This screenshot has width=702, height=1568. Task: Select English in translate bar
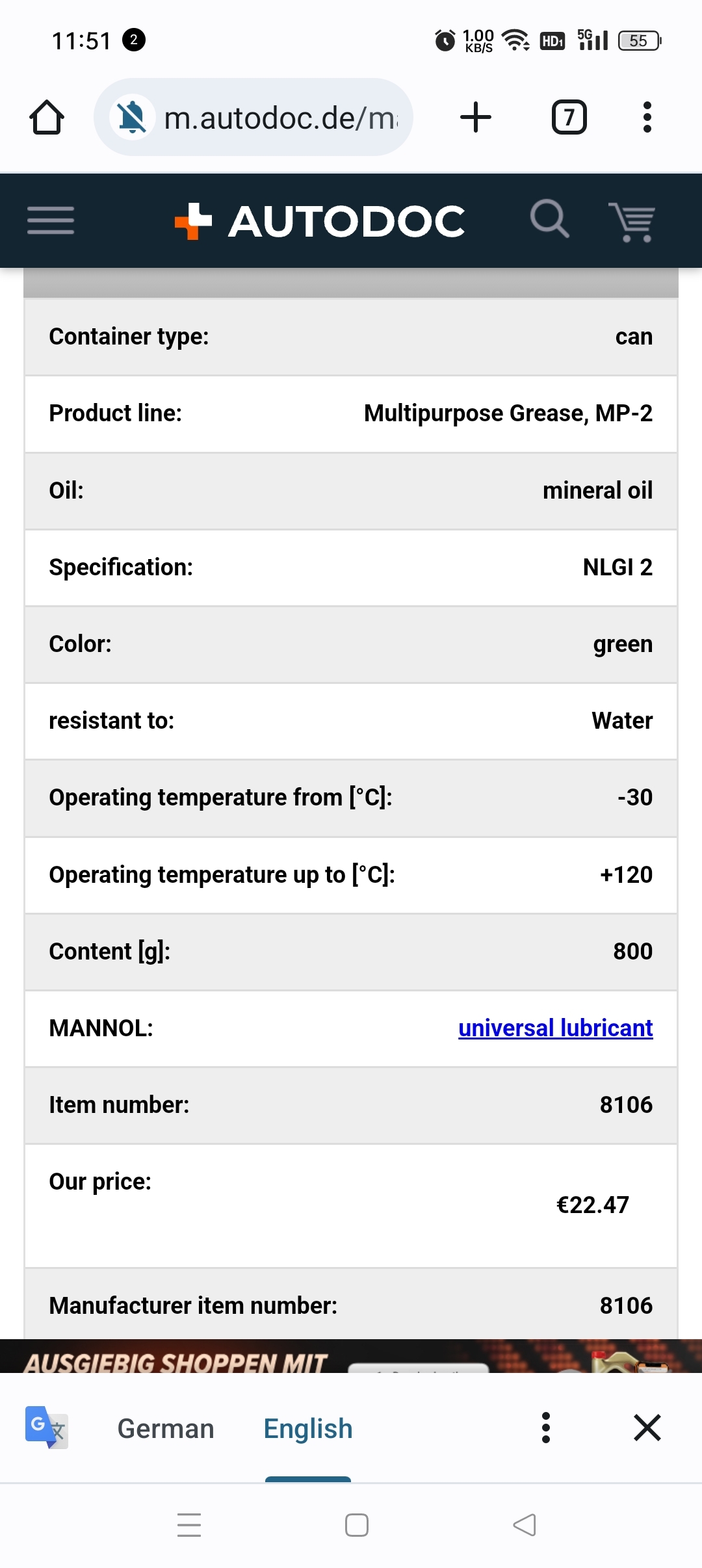(308, 1428)
